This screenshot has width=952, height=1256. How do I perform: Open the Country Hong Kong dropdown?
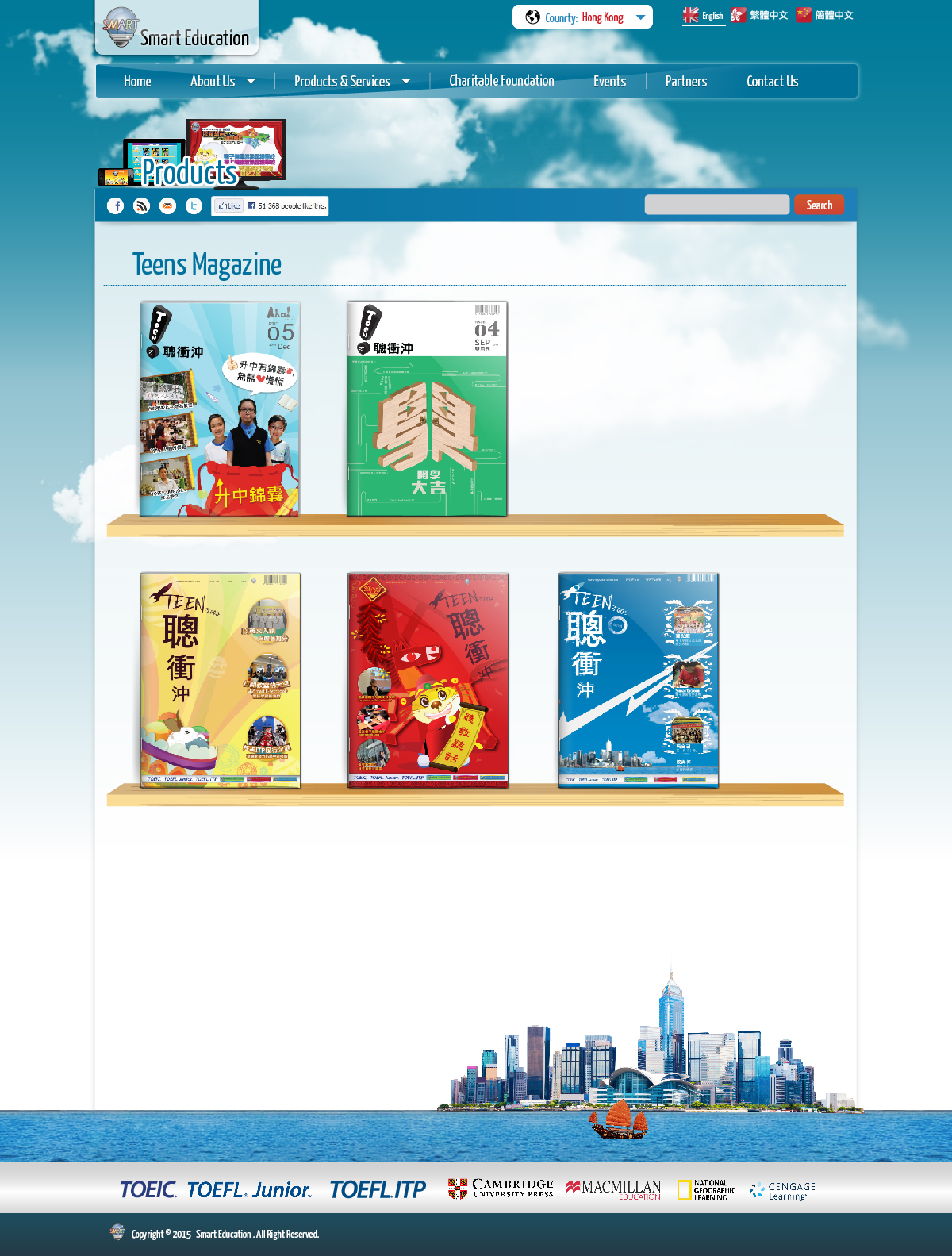click(582, 17)
